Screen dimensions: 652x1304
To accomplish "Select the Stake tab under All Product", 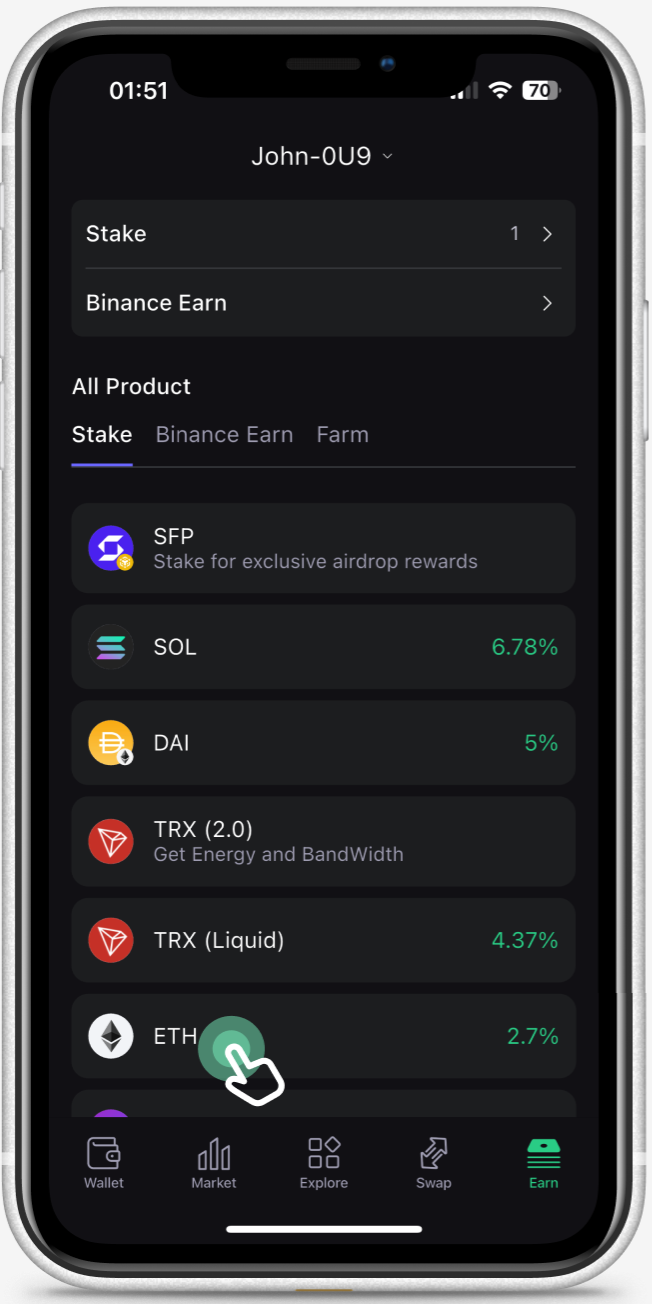I will (102, 435).
